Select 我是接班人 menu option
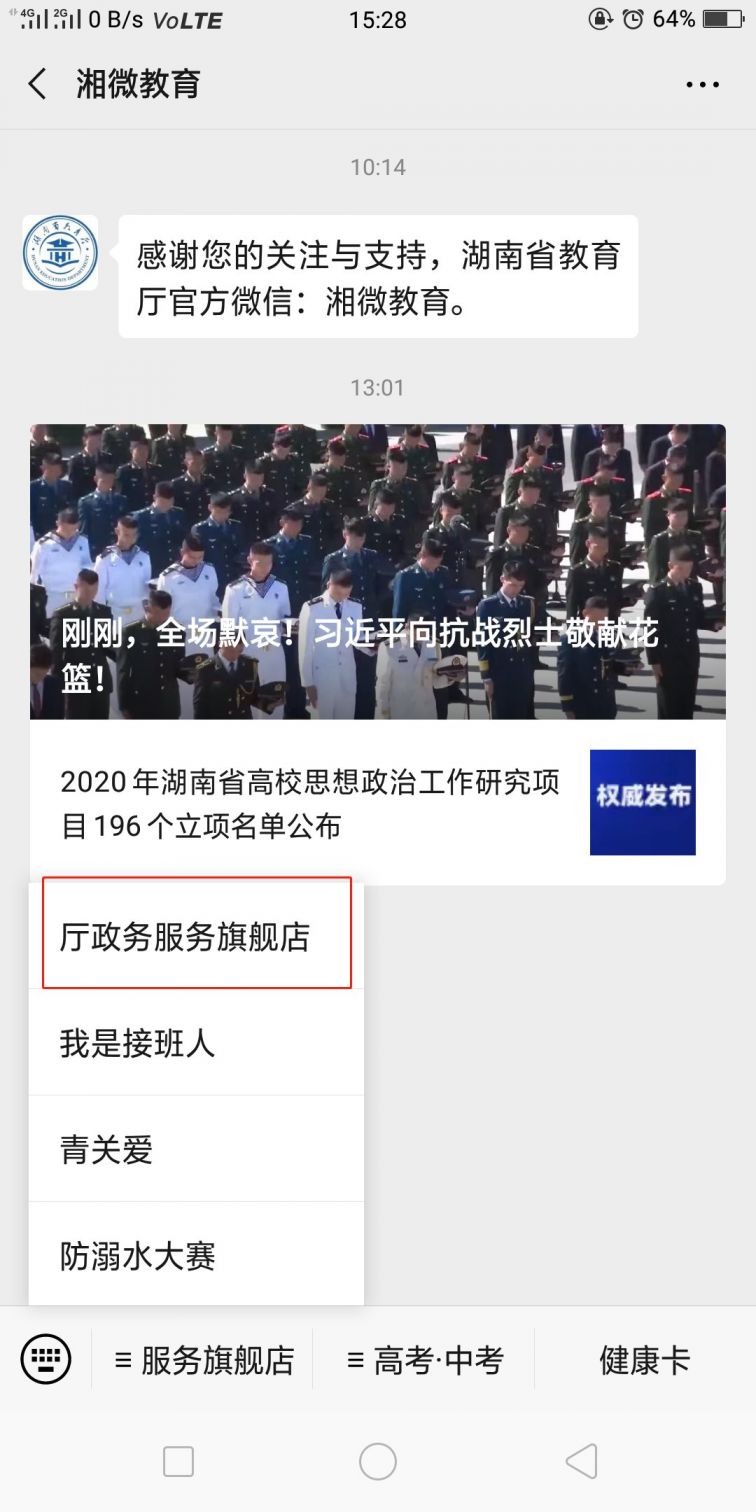The height and width of the screenshot is (1512, 756). pos(196,1044)
